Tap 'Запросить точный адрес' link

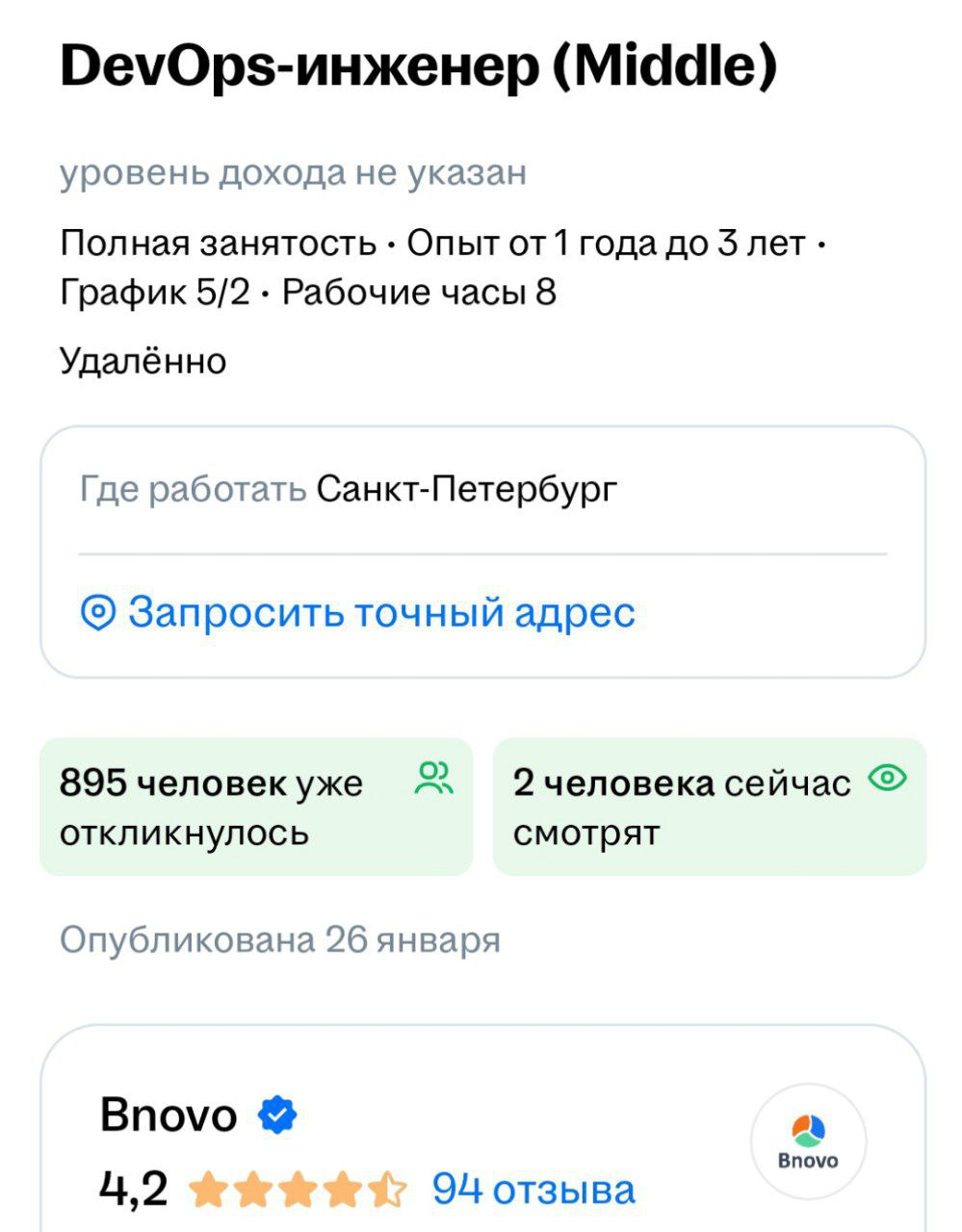coord(380,612)
